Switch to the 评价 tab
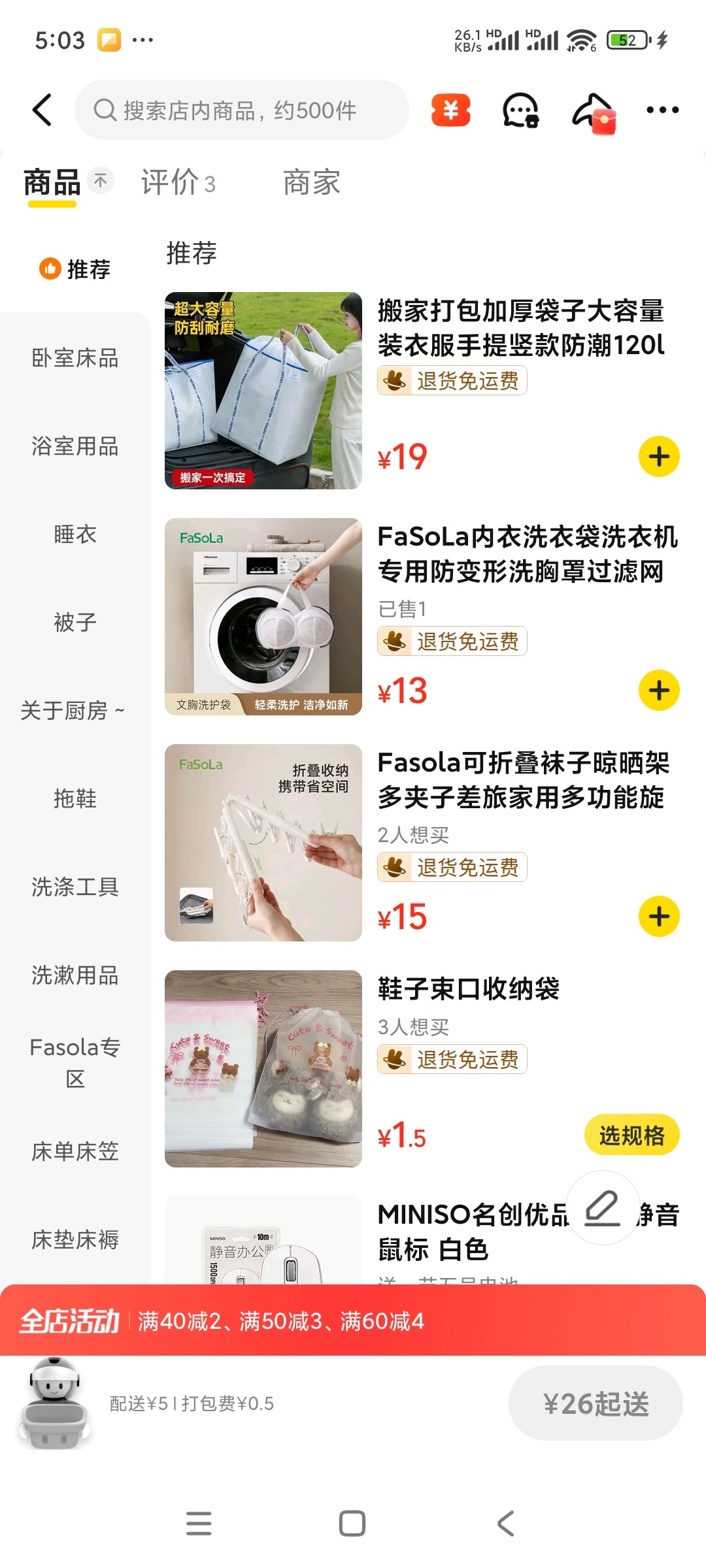This screenshot has width=706, height=1568. (x=178, y=183)
